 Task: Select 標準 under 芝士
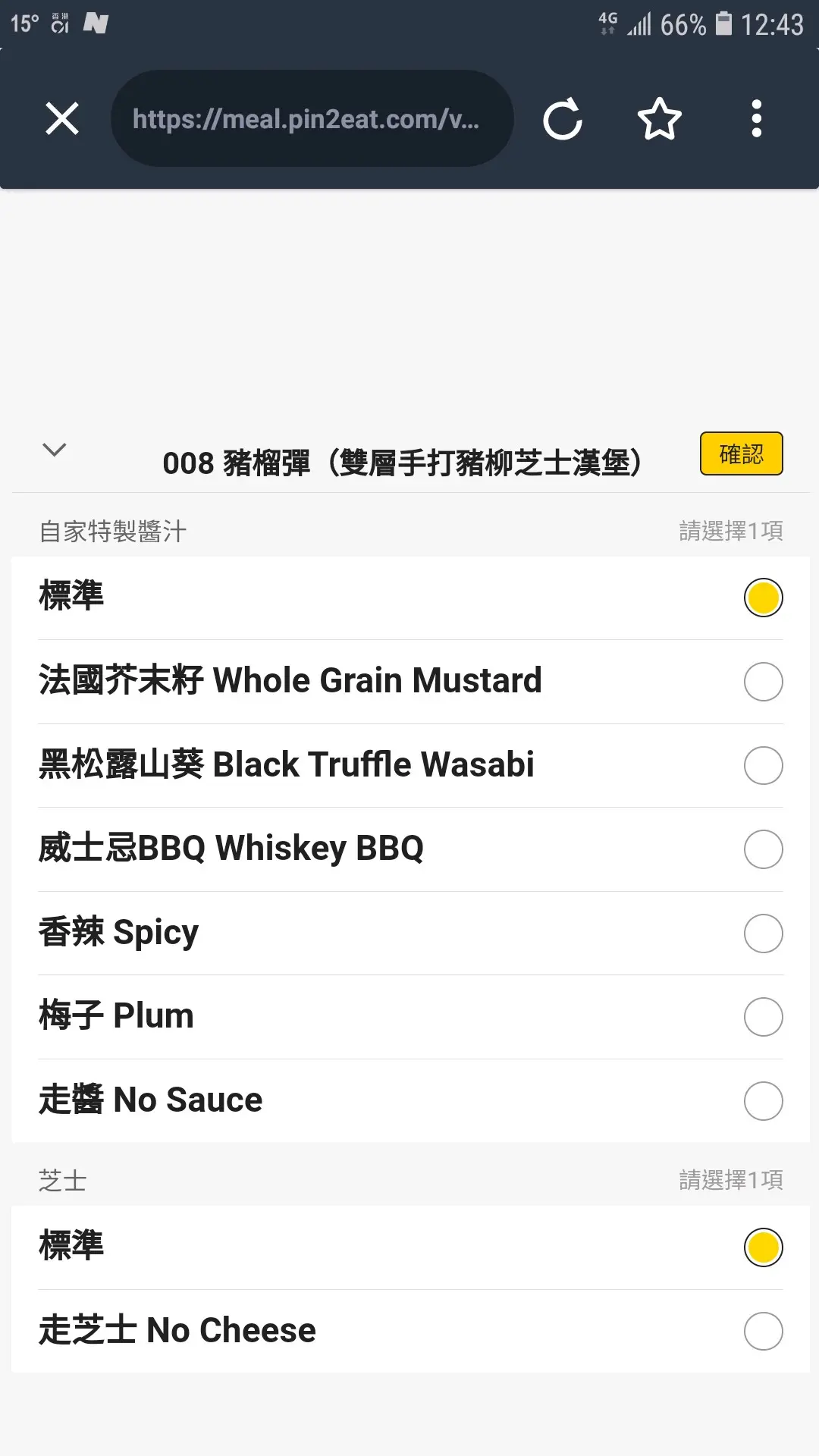point(763,1247)
